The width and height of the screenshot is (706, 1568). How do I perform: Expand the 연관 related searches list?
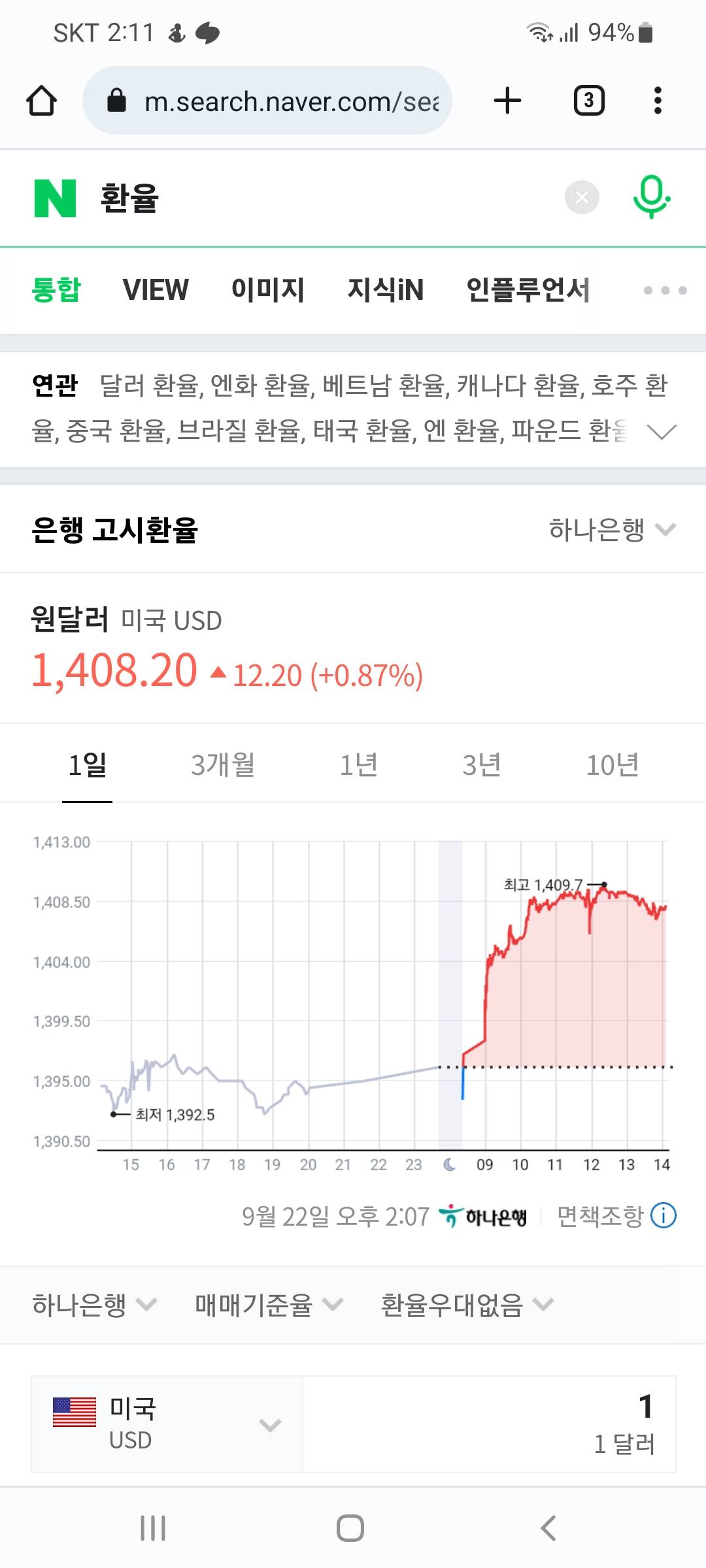coord(661,431)
